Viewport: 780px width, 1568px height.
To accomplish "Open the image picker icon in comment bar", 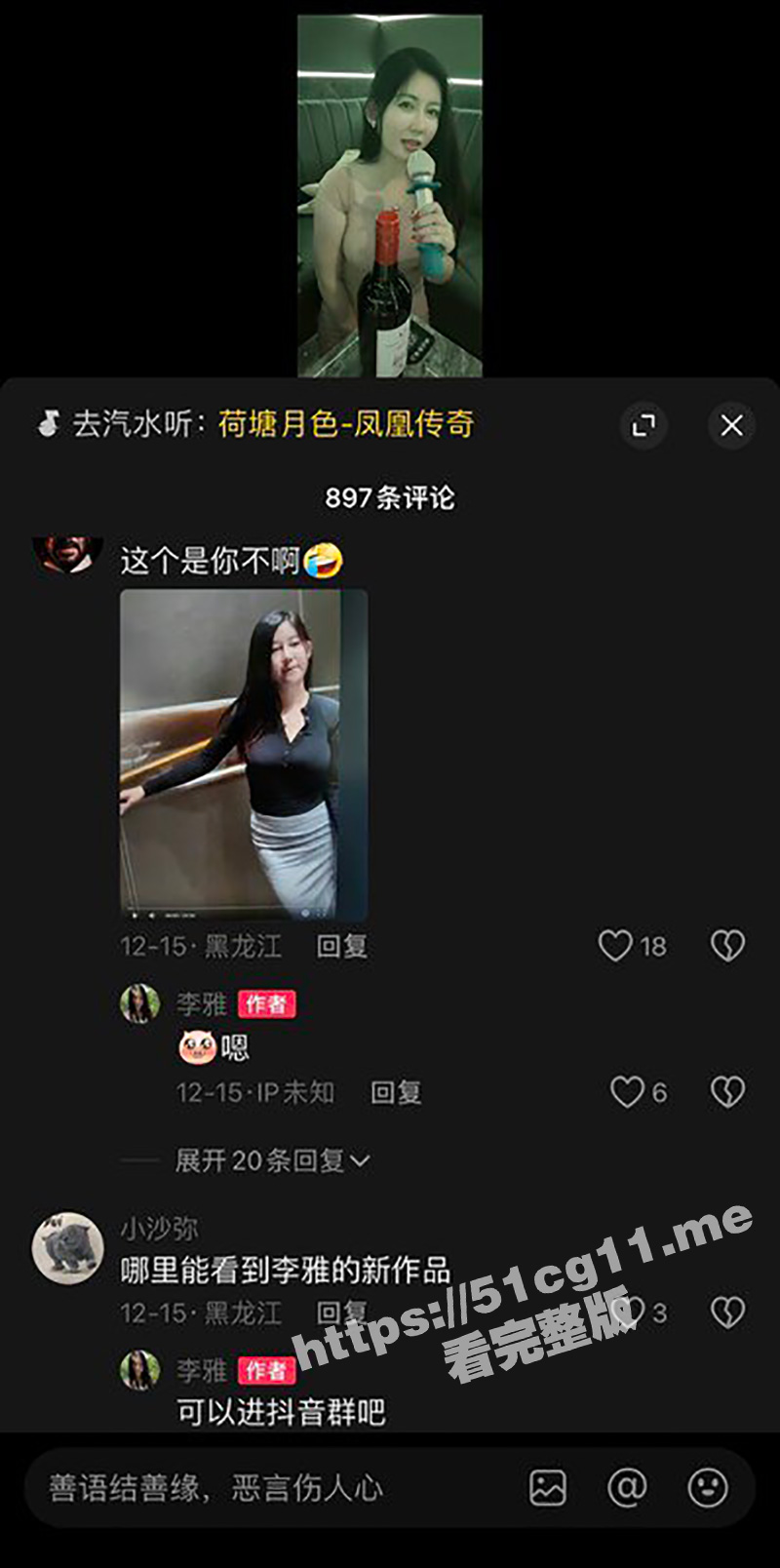I will pyautogui.click(x=550, y=1486).
